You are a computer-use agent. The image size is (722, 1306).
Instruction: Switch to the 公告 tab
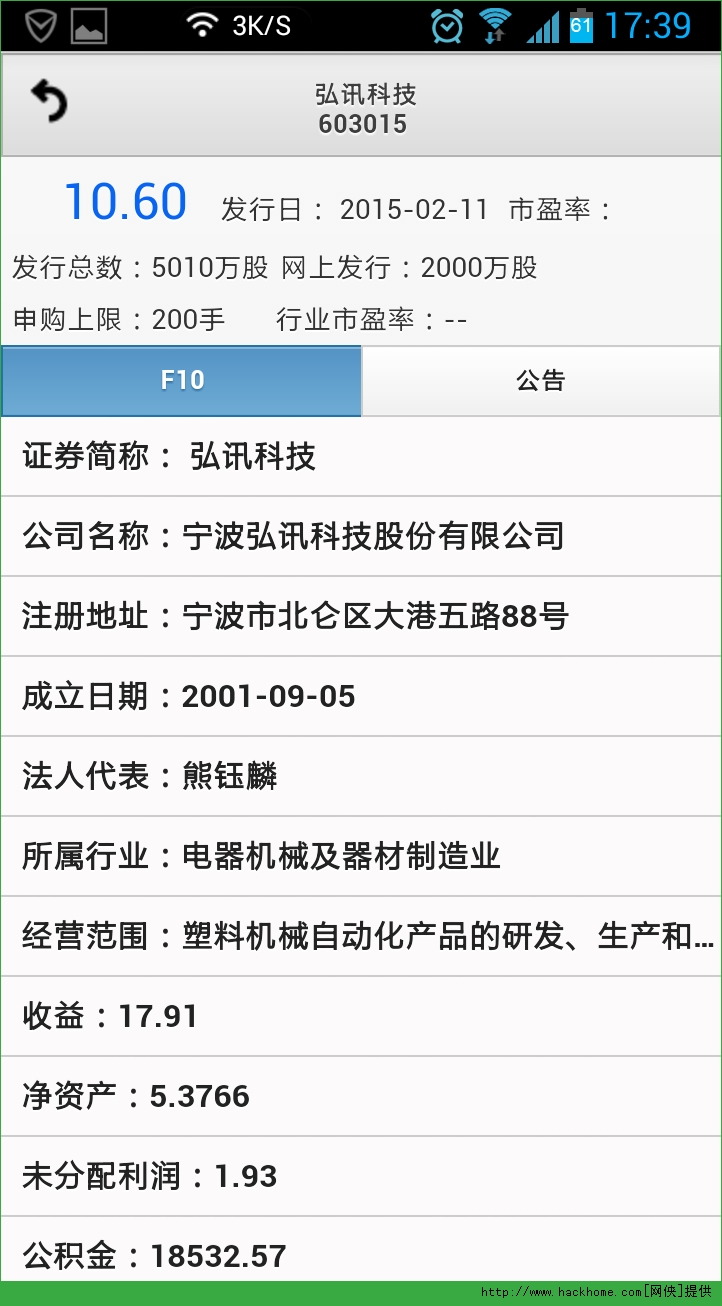tap(540, 381)
